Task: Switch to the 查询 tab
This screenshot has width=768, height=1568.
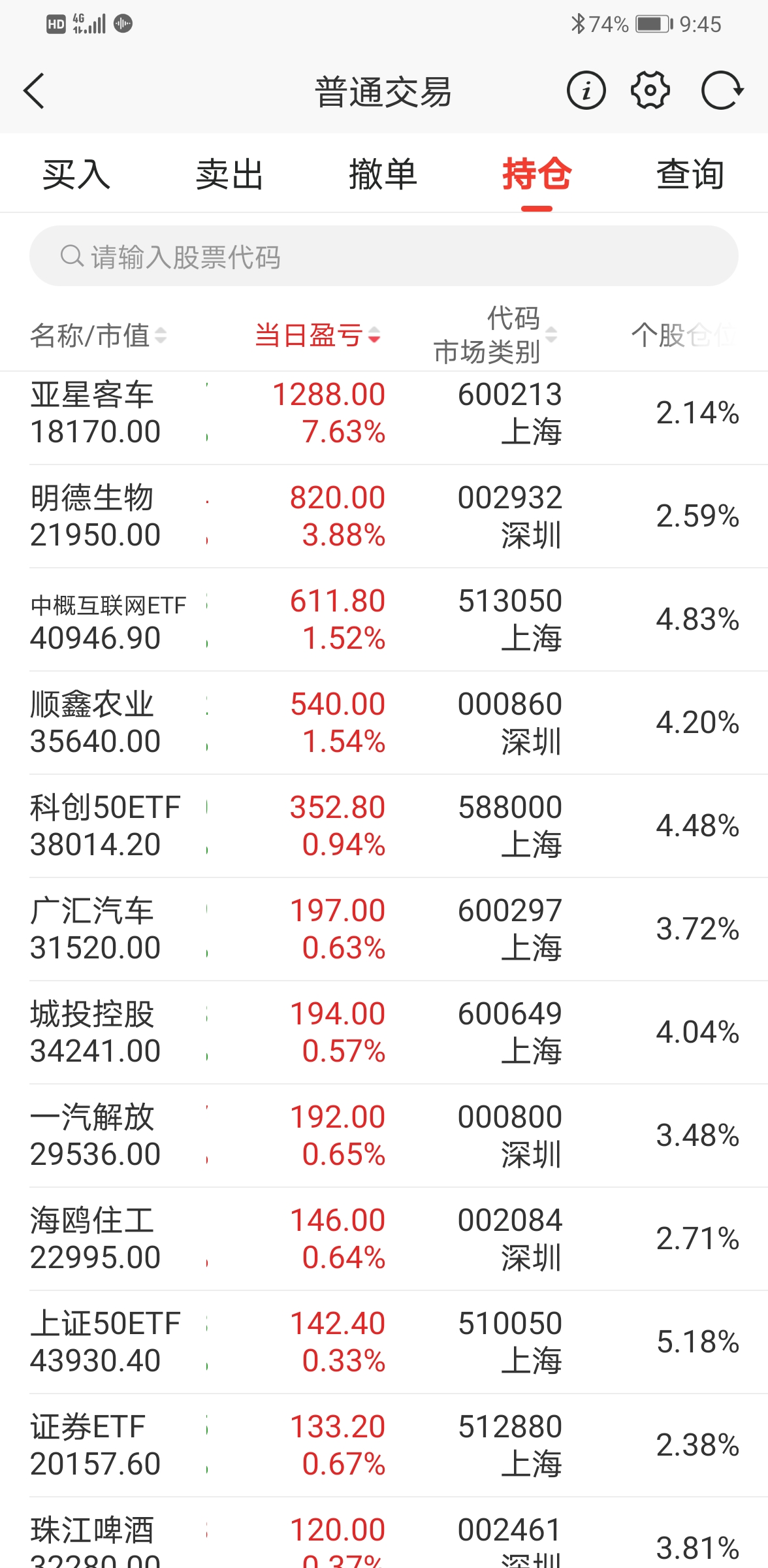Action: click(690, 175)
